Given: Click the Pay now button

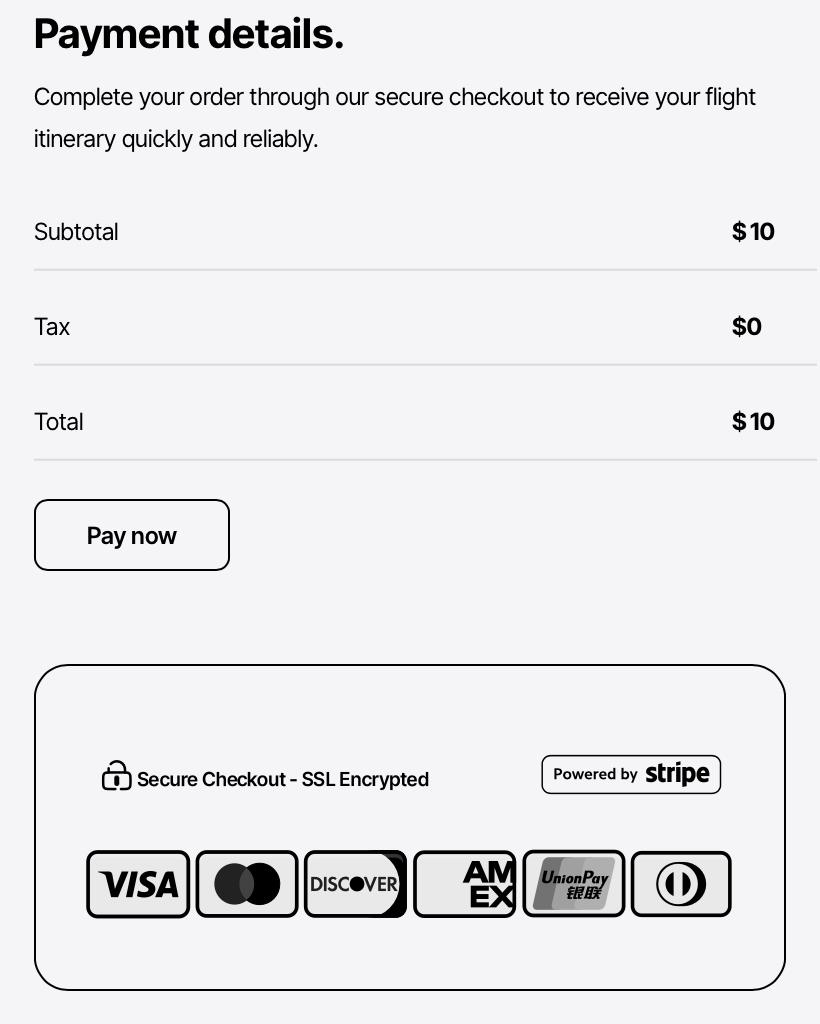Looking at the screenshot, I should [x=131, y=535].
